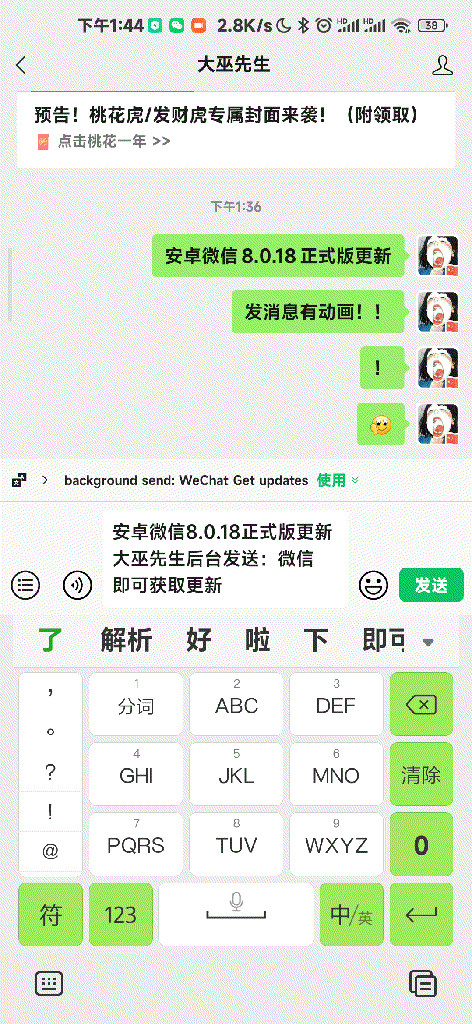The height and width of the screenshot is (1024, 472).
Task: Go back from the 大巫先生 chat
Action: [x=21, y=65]
